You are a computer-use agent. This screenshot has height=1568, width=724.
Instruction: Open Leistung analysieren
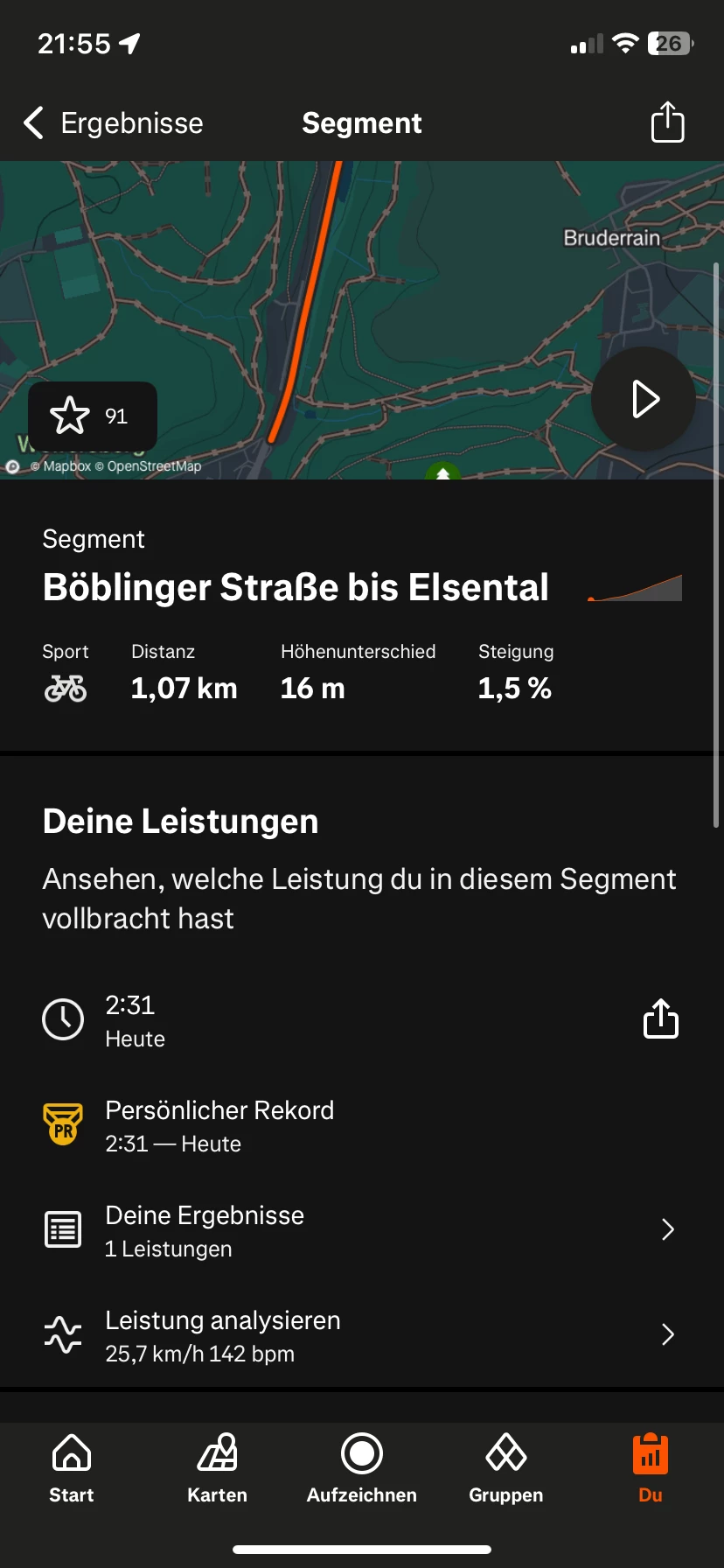coord(362,1335)
